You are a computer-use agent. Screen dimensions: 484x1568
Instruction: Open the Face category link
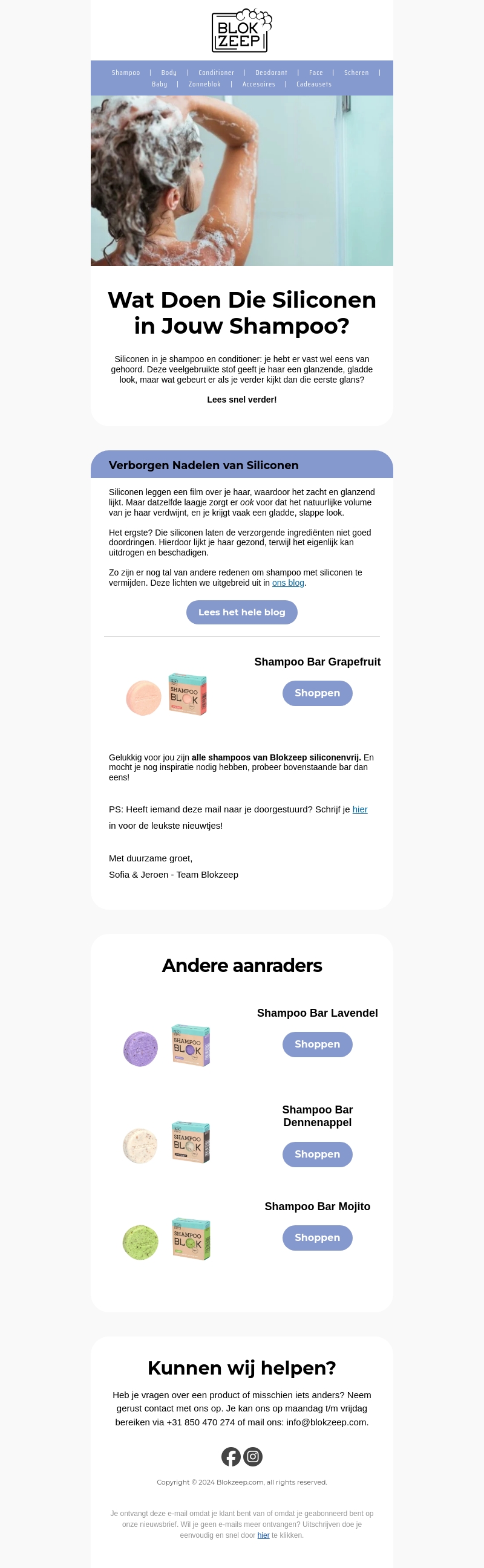(x=316, y=73)
